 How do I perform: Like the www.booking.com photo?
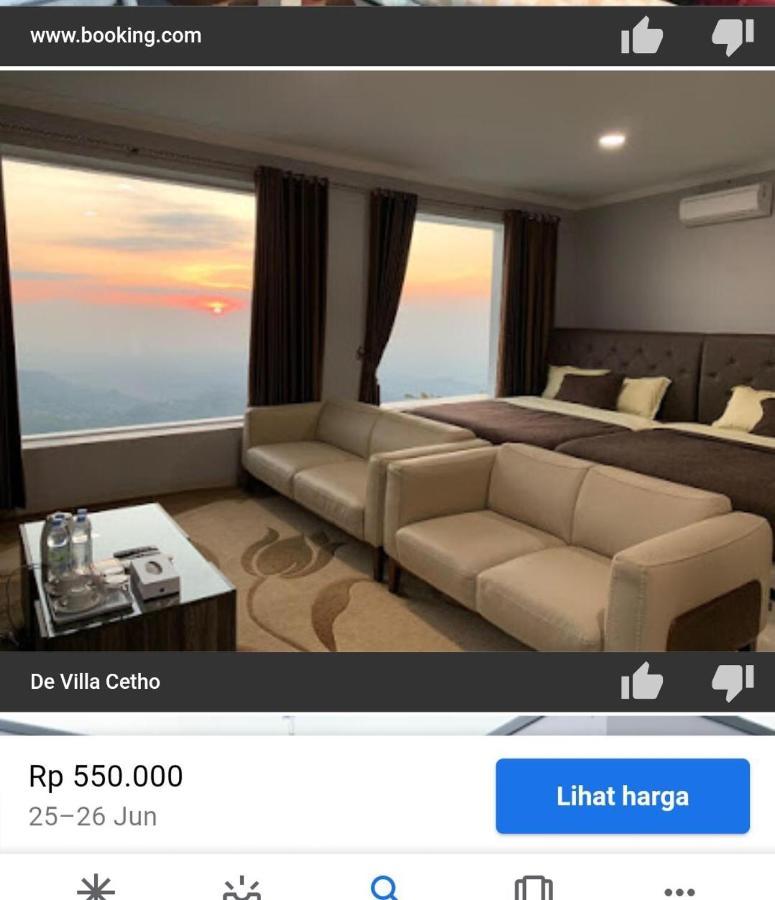point(642,36)
